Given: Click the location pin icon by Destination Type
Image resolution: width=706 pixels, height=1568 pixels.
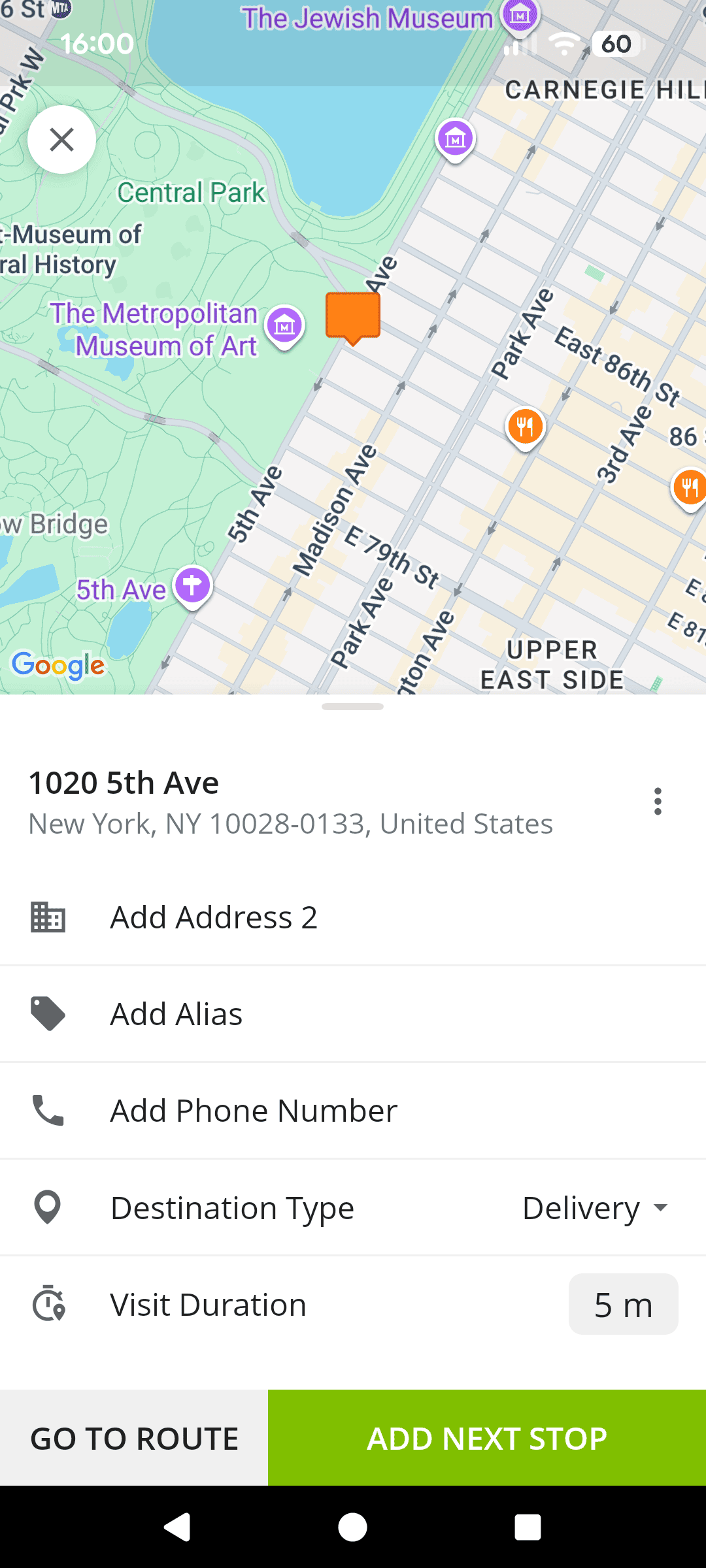Looking at the screenshot, I should click(x=48, y=1207).
